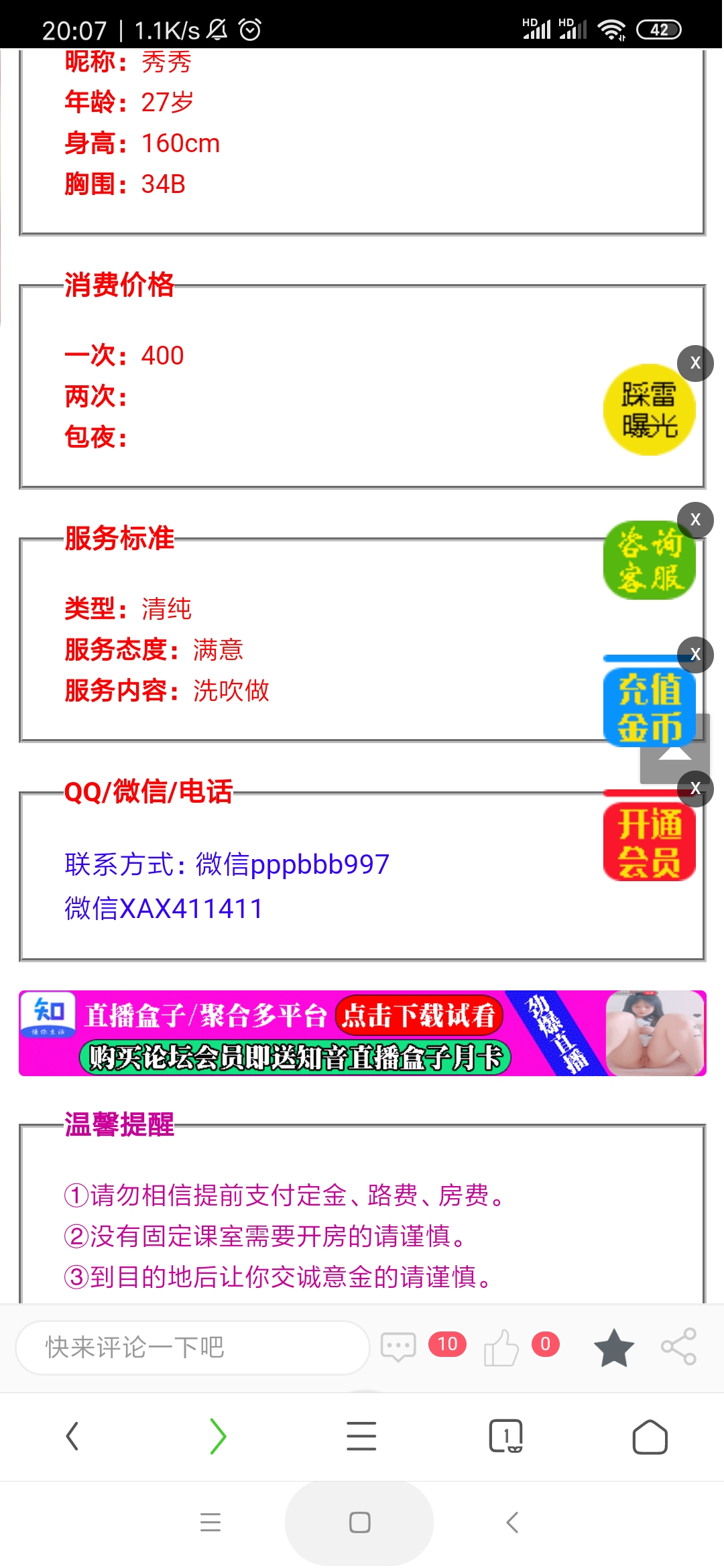Tap the 快来评论一下吧 comment field
724x1568 pixels.
(x=192, y=1347)
